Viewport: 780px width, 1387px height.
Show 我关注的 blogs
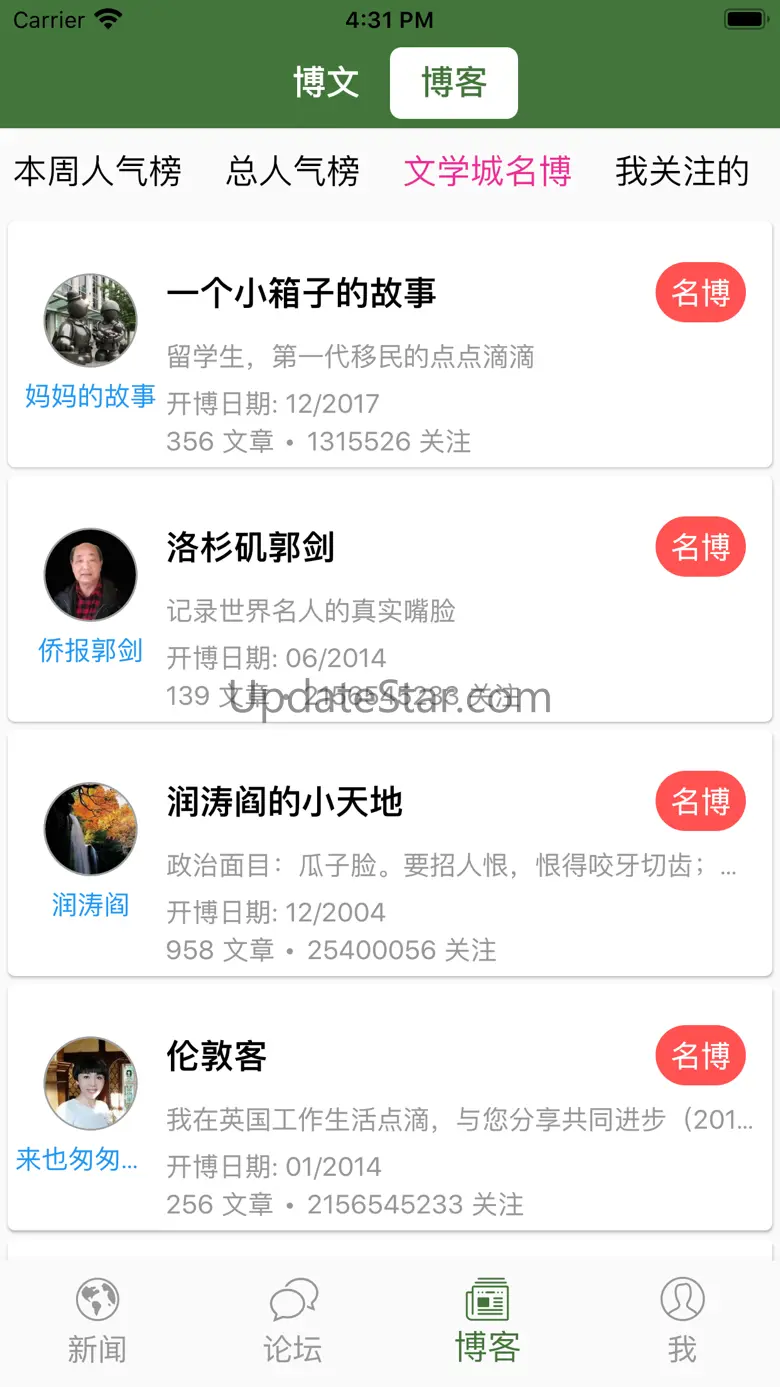tap(682, 172)
